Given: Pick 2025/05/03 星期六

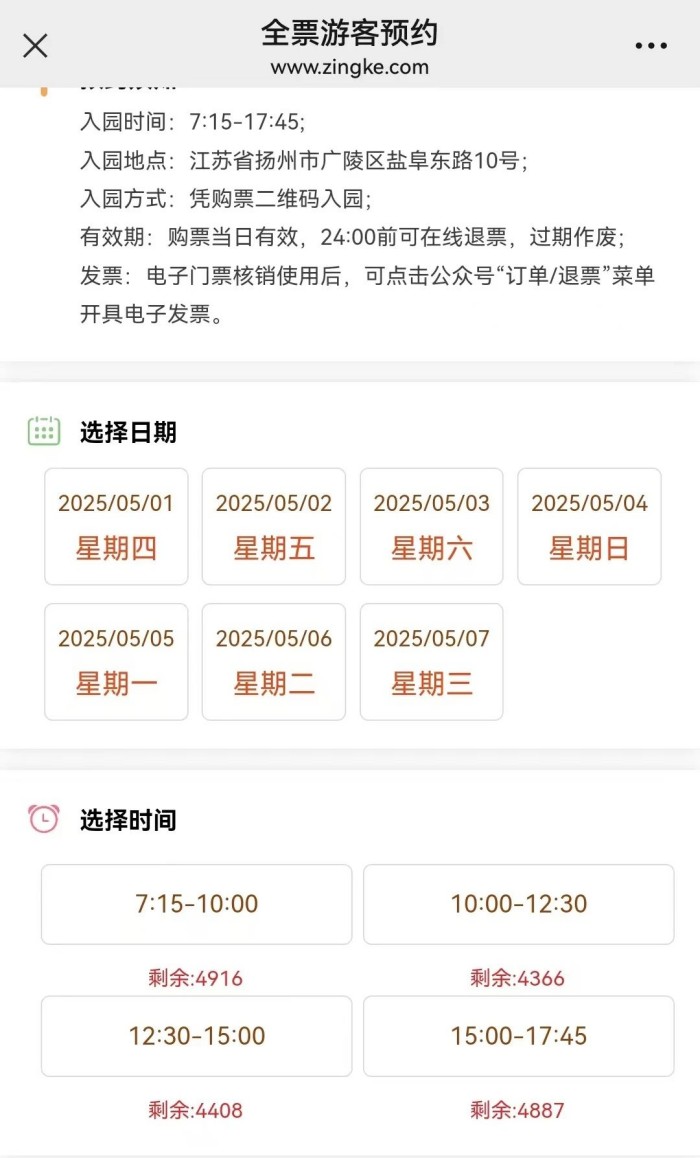Looking at the screenshot, I should (x=431, y=527).
